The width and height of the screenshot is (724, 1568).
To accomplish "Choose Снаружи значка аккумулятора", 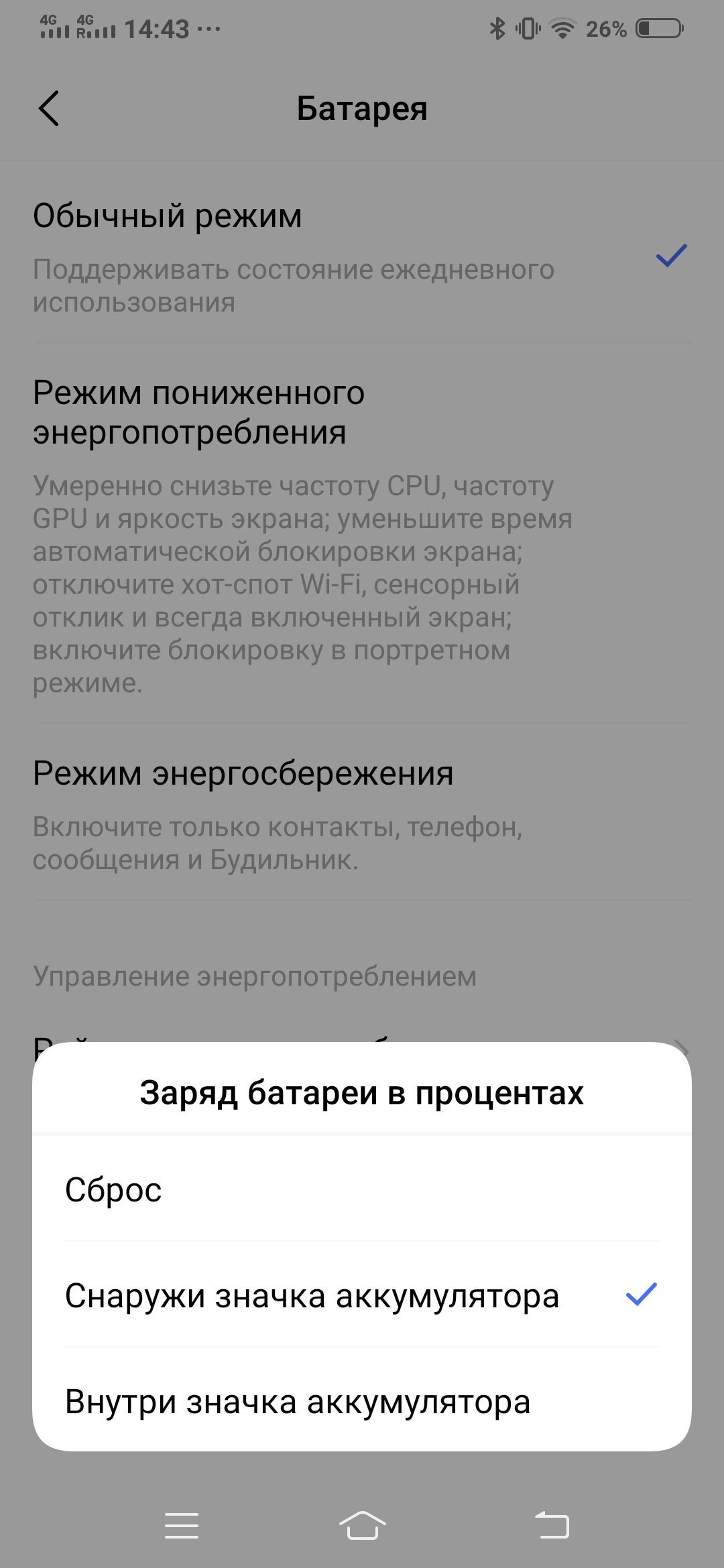I will pos(362,1295).
